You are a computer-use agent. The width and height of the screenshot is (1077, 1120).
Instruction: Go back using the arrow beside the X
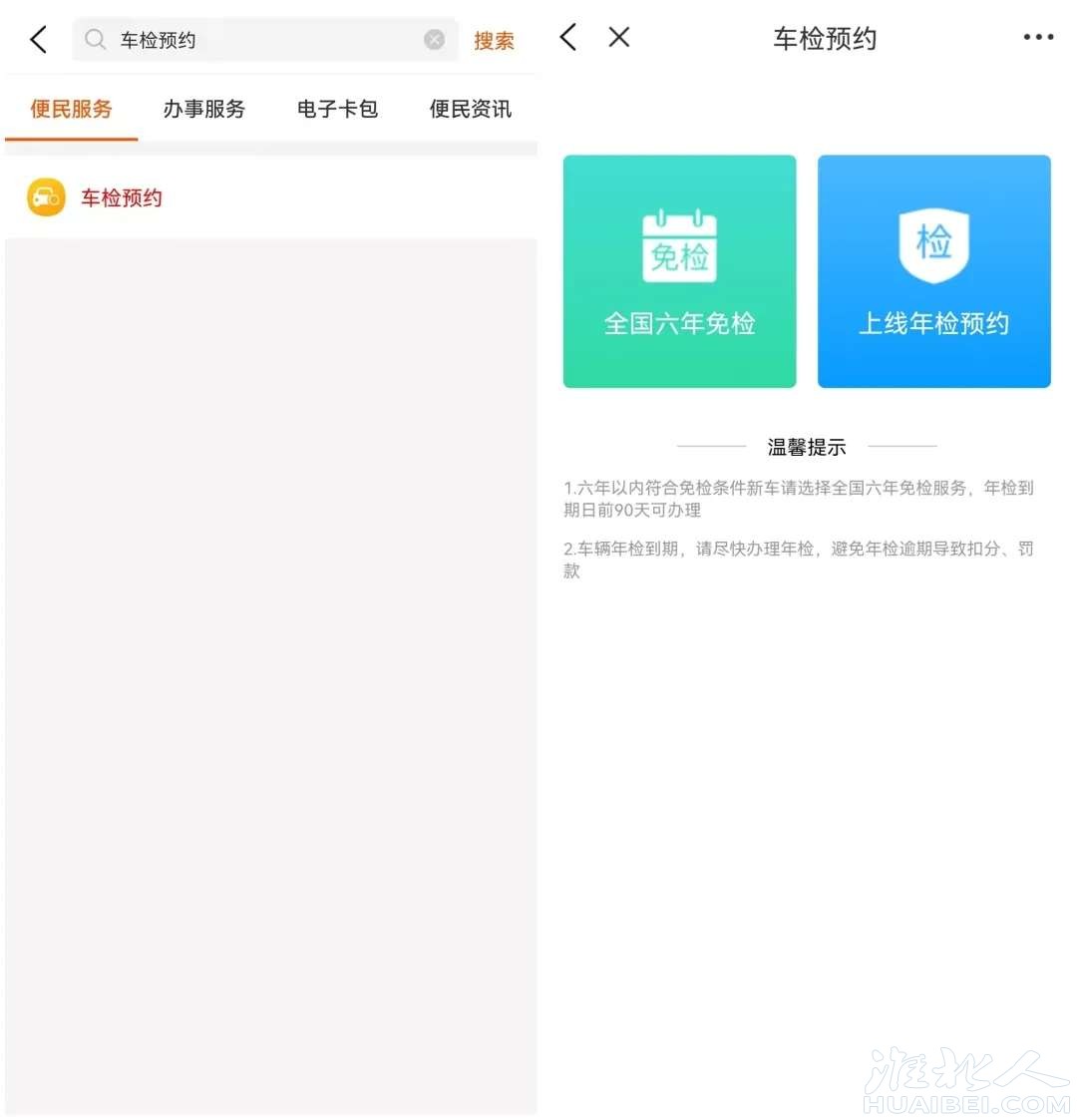coord(569,38)
